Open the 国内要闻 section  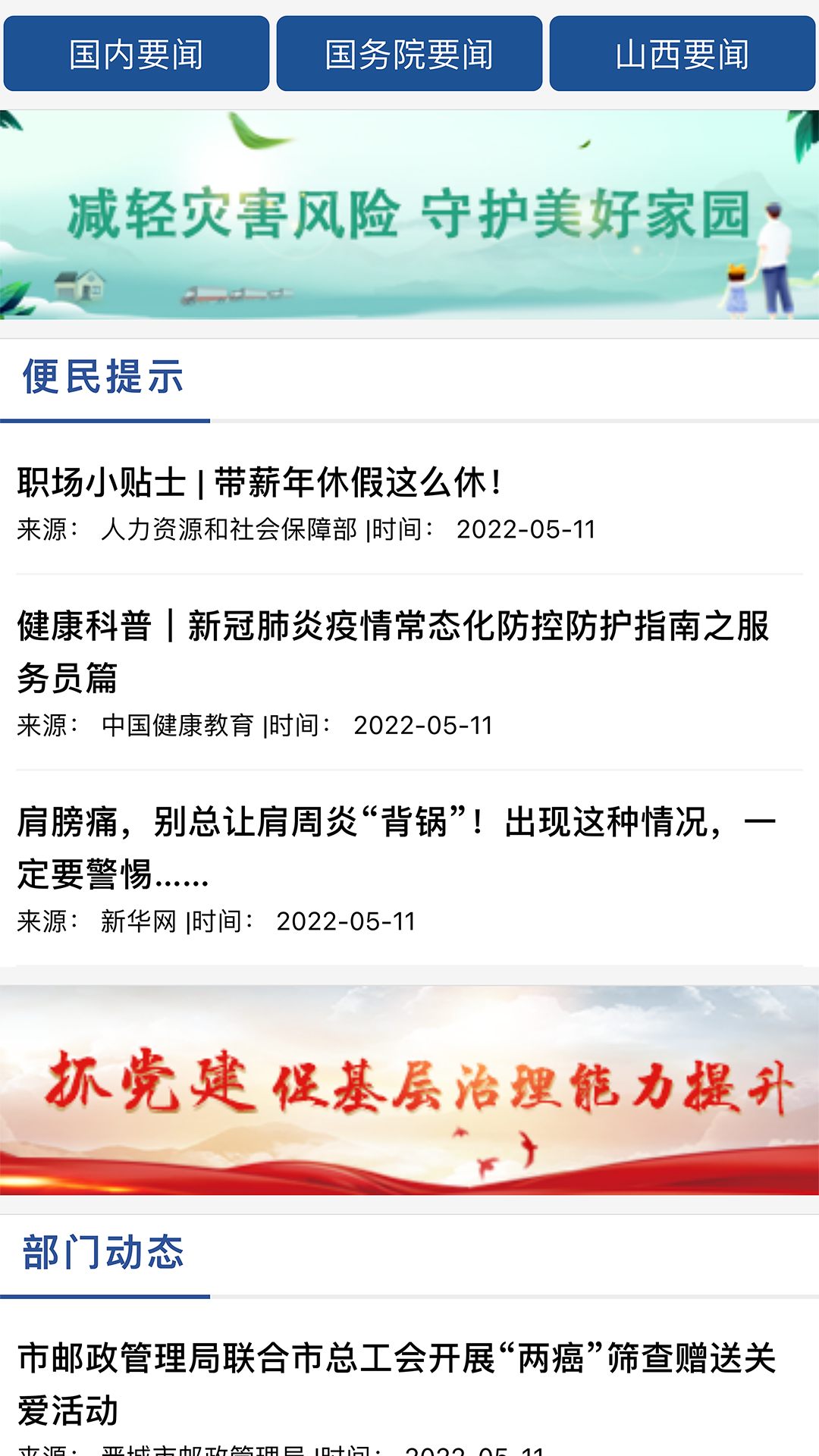click(x=136, y=54)
